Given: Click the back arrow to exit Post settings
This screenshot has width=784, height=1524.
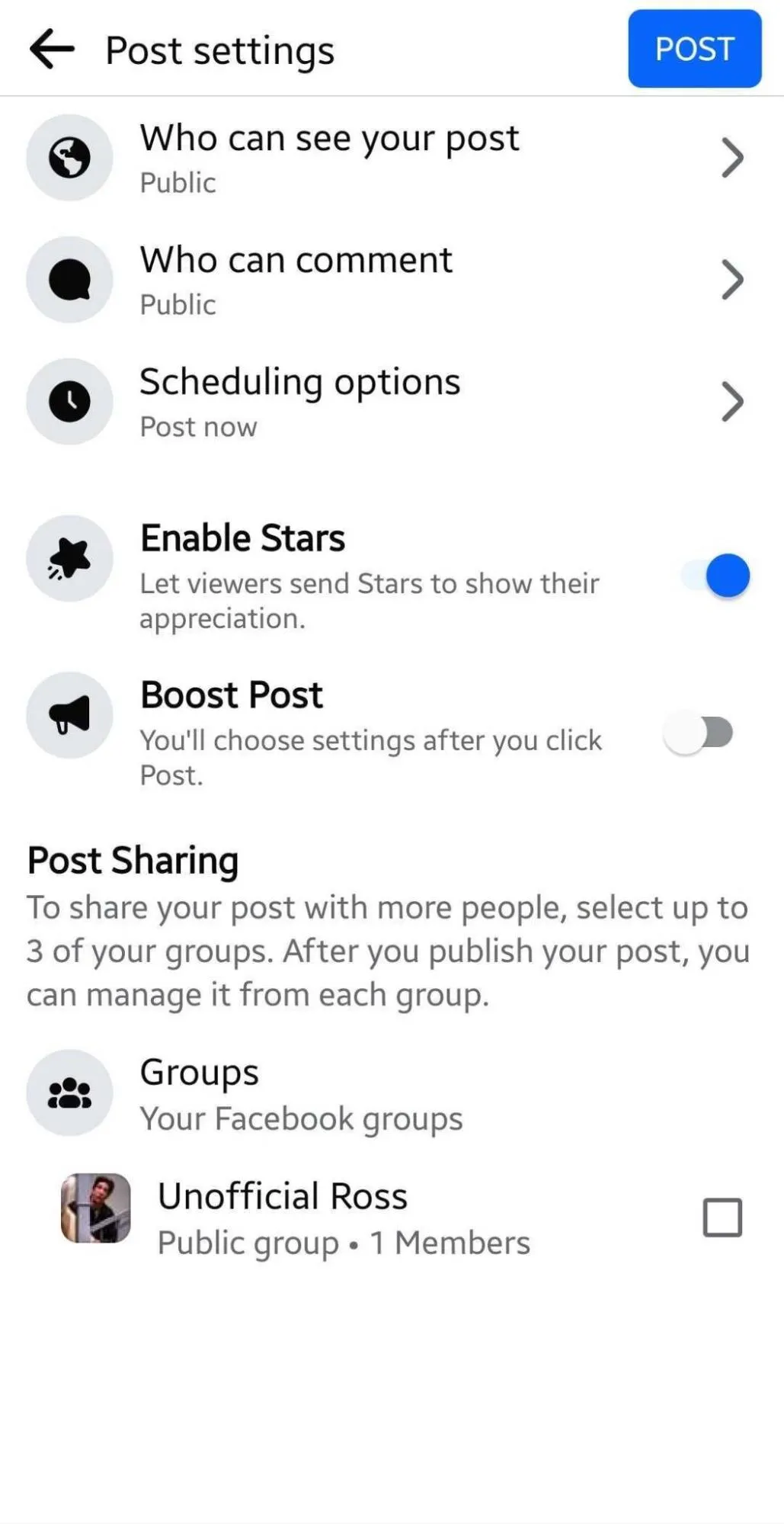Looking at the screenshot, I should point(50,49).
